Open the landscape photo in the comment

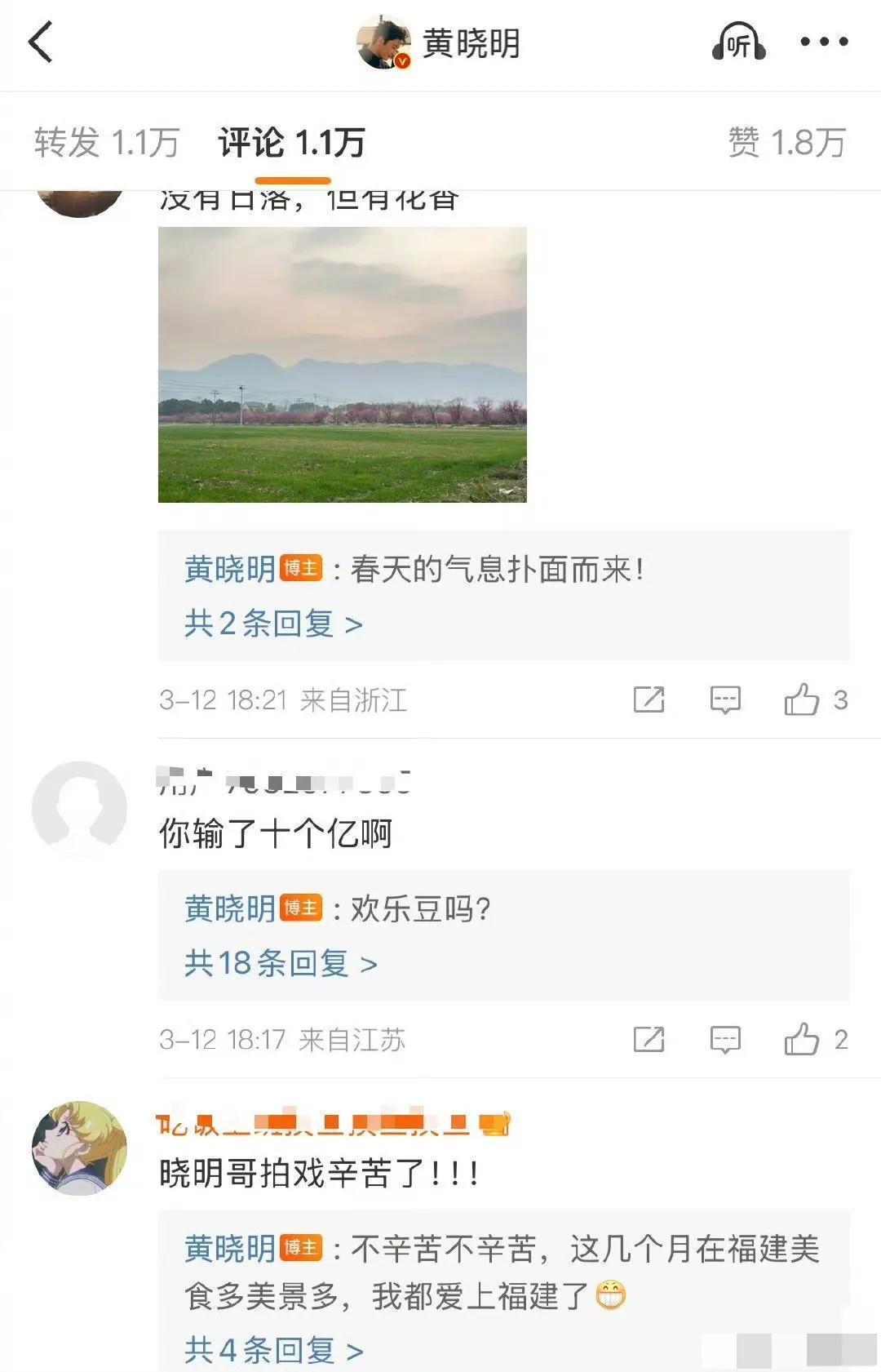pos(342,365)
